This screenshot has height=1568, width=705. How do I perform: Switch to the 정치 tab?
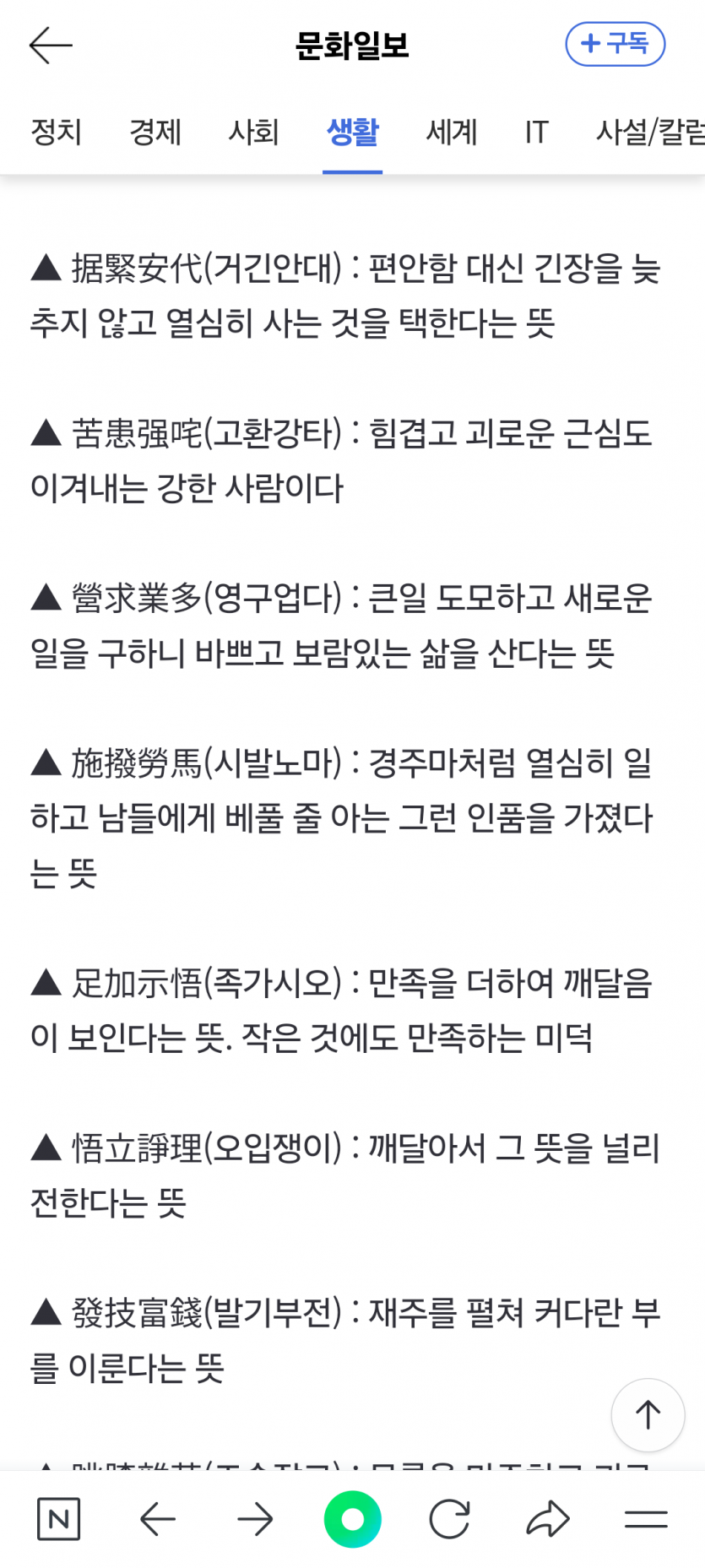click(57, 133)
